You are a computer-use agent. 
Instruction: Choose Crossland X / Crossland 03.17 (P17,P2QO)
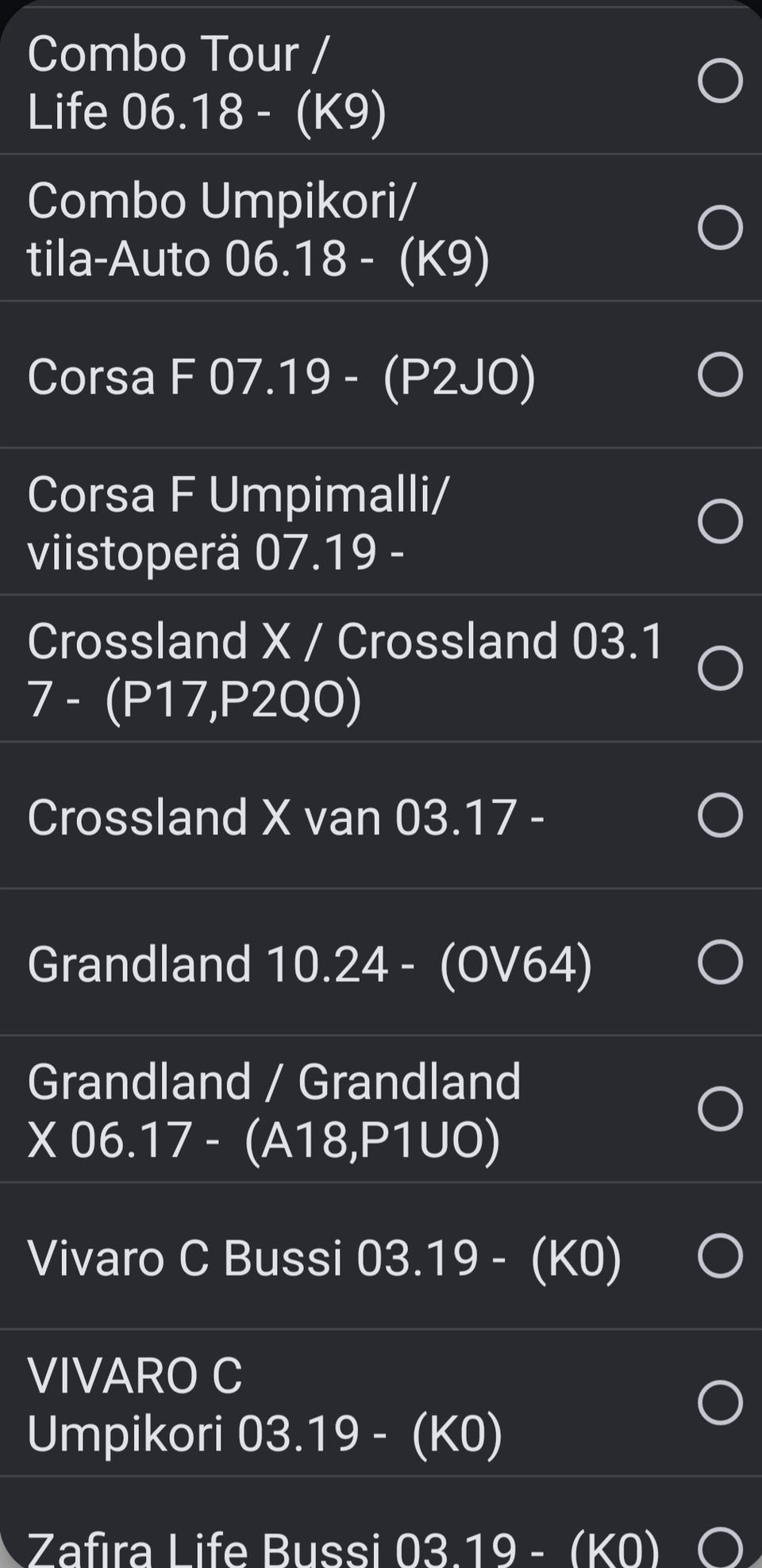pyautogui.click(x=720, y=668)
